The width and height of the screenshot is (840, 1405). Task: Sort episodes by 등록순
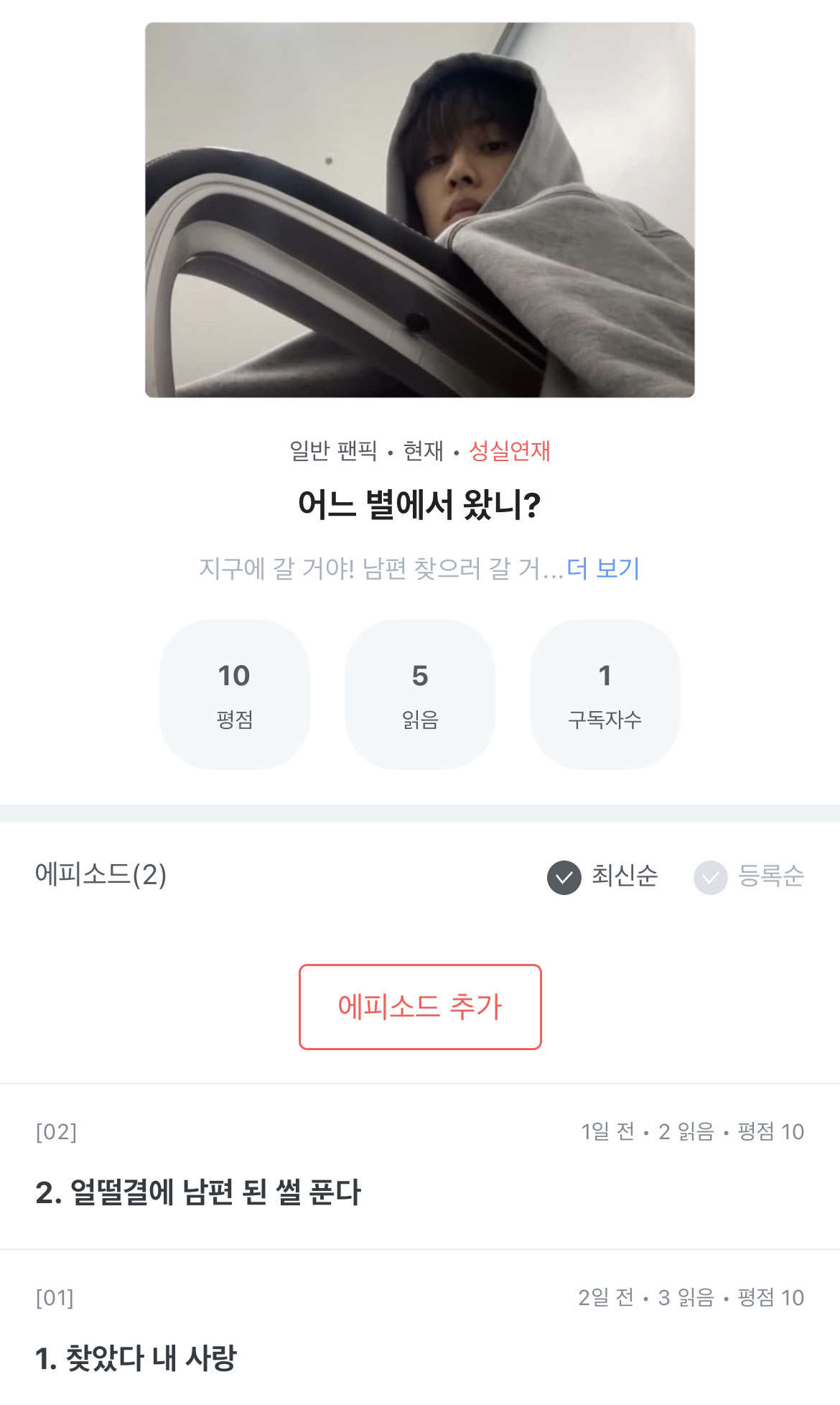coord(749,876)
